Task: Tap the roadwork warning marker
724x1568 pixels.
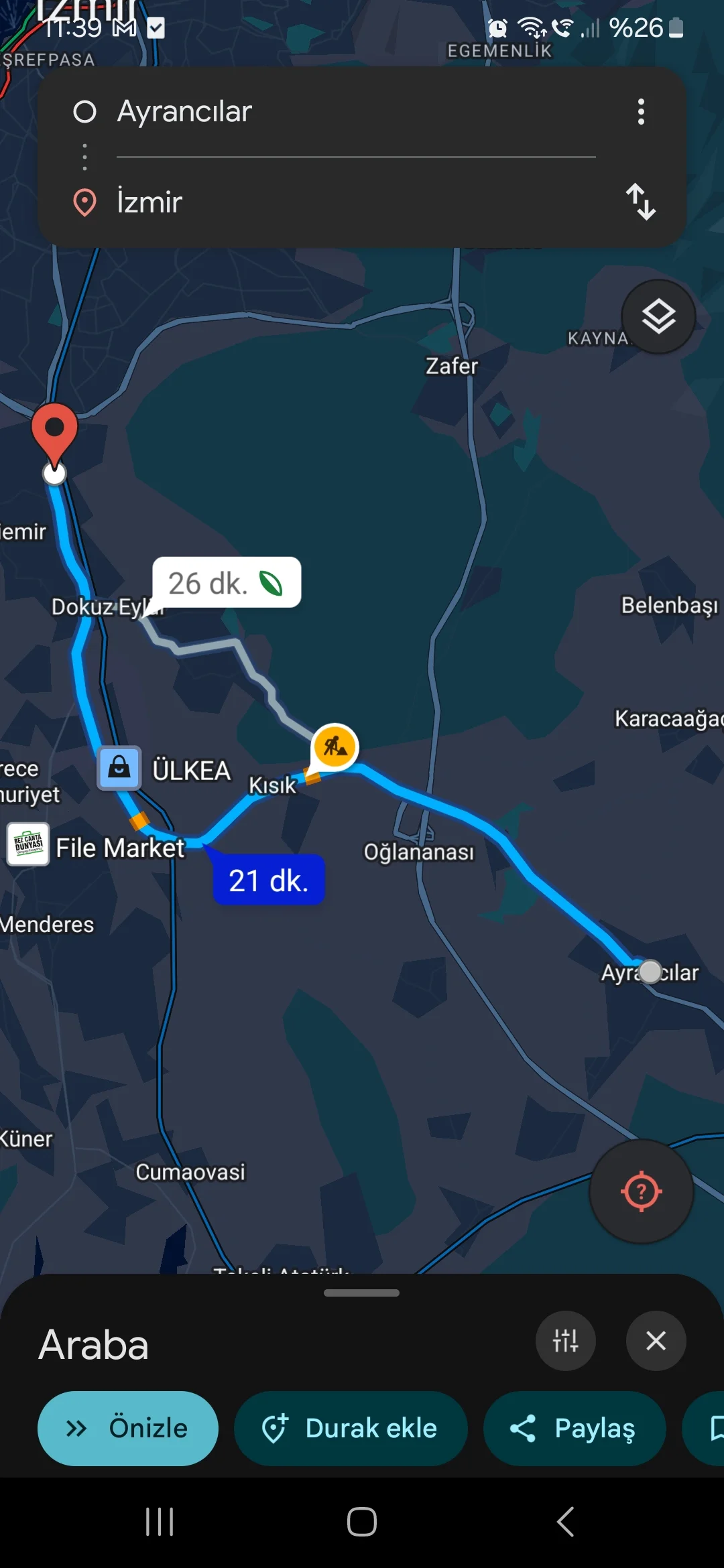Action: 335,746
